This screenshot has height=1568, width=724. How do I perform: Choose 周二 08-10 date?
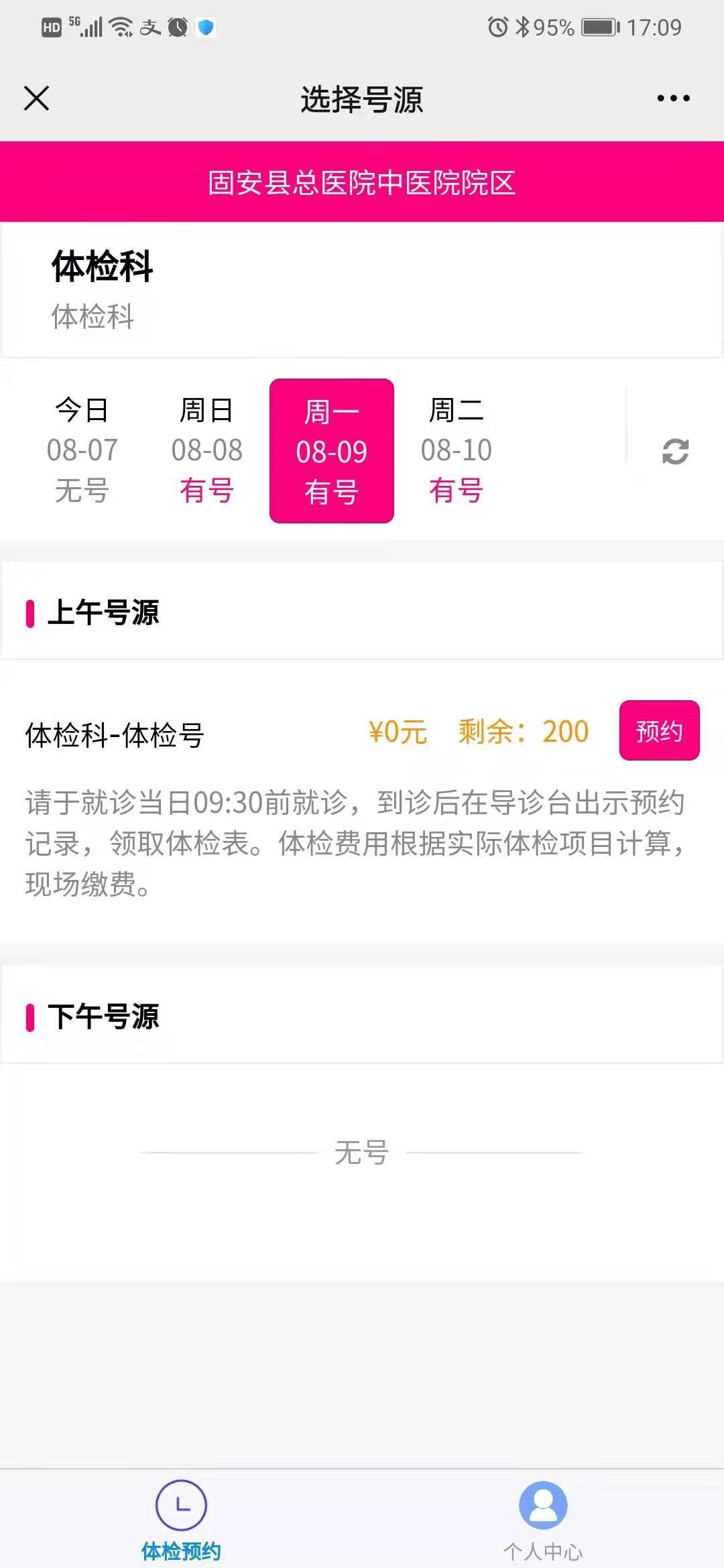456,450
